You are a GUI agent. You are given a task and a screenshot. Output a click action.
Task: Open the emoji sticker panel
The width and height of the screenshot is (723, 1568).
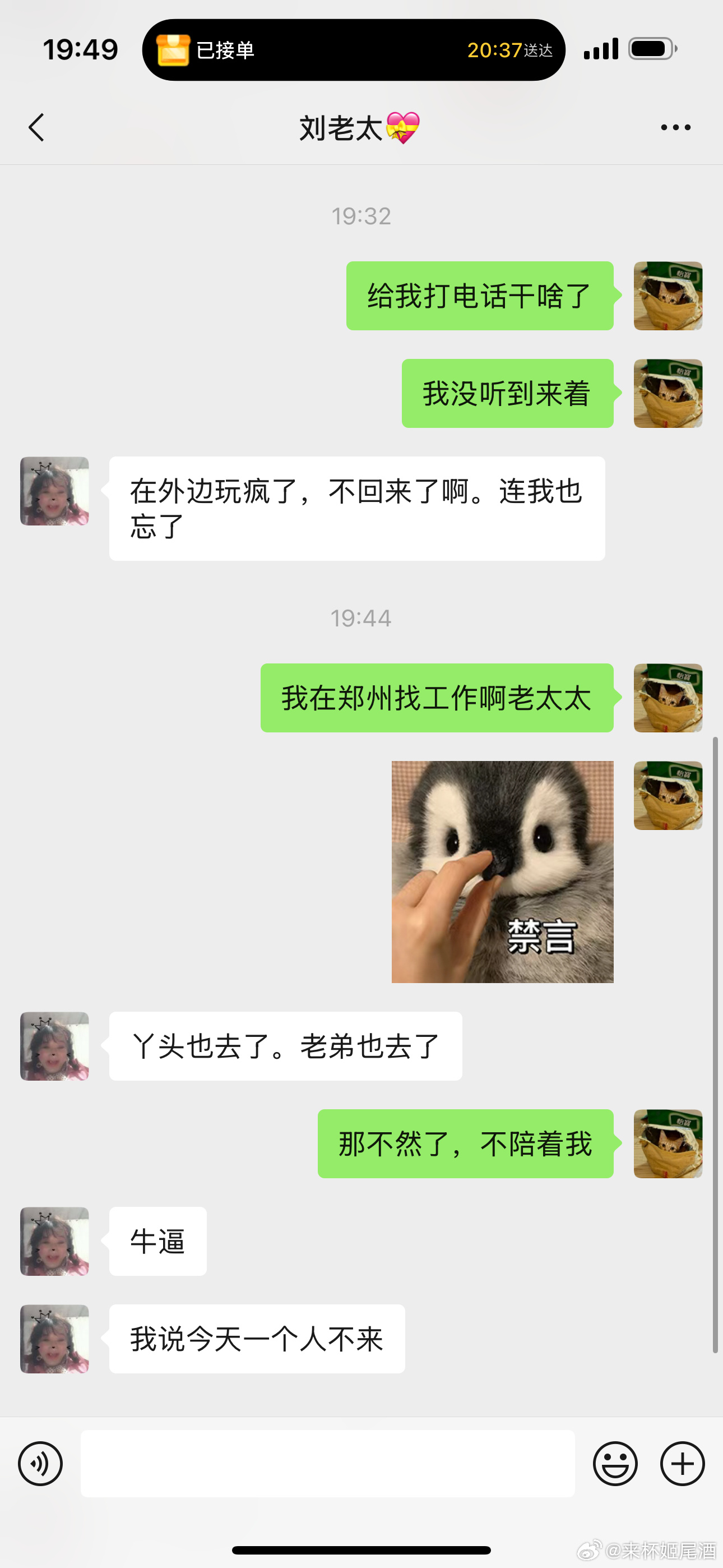615,1463
